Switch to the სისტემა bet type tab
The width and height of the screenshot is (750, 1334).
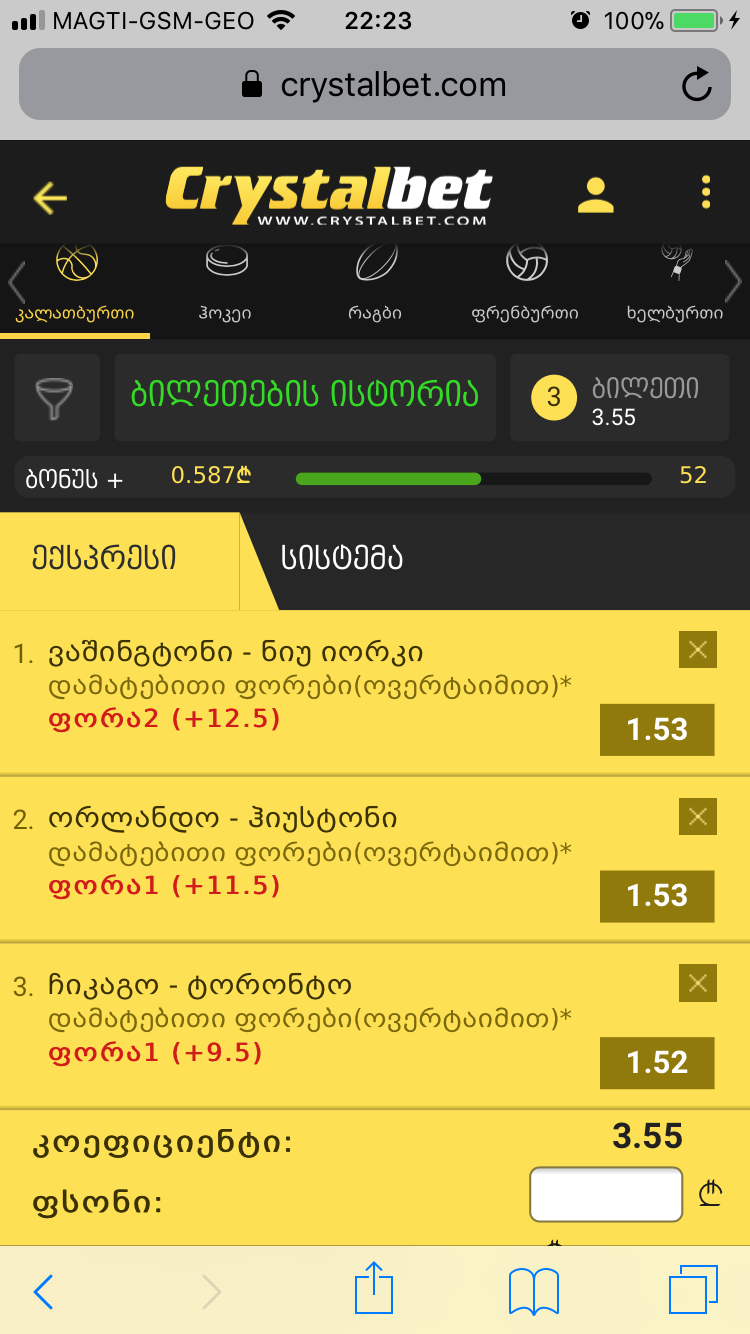click(x=342, y=560)
